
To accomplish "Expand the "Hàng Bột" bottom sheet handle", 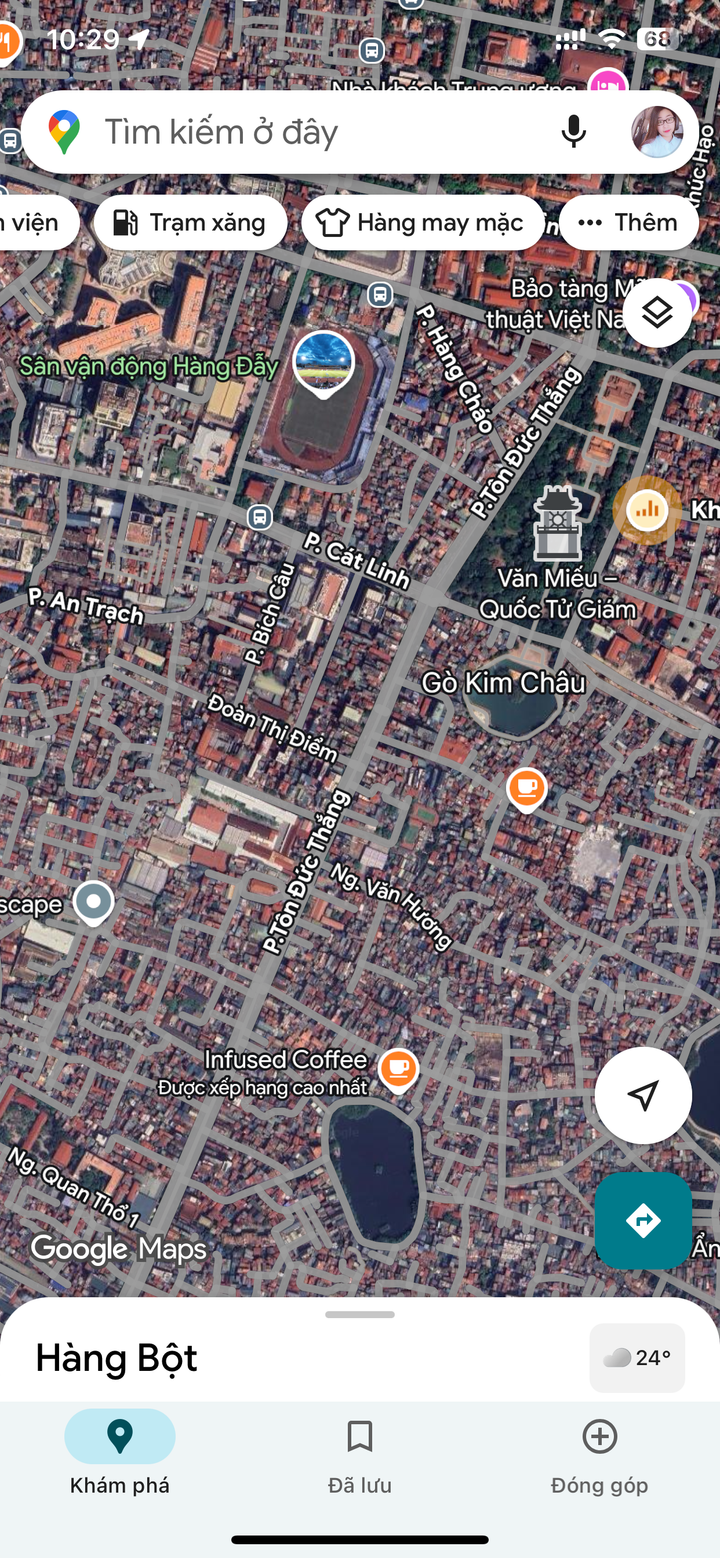I will [x=360, y=1314].
